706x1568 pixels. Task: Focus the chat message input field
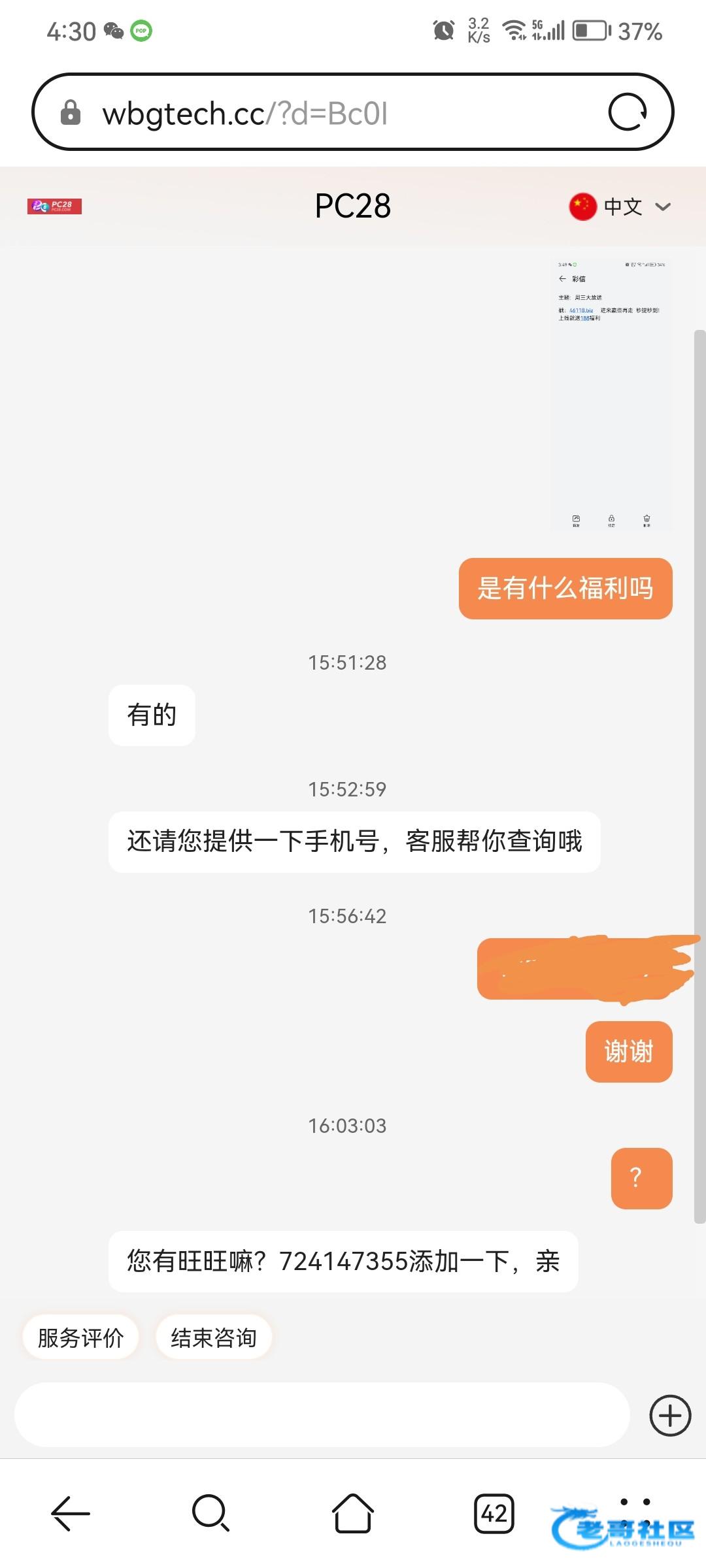point(322,1414)
